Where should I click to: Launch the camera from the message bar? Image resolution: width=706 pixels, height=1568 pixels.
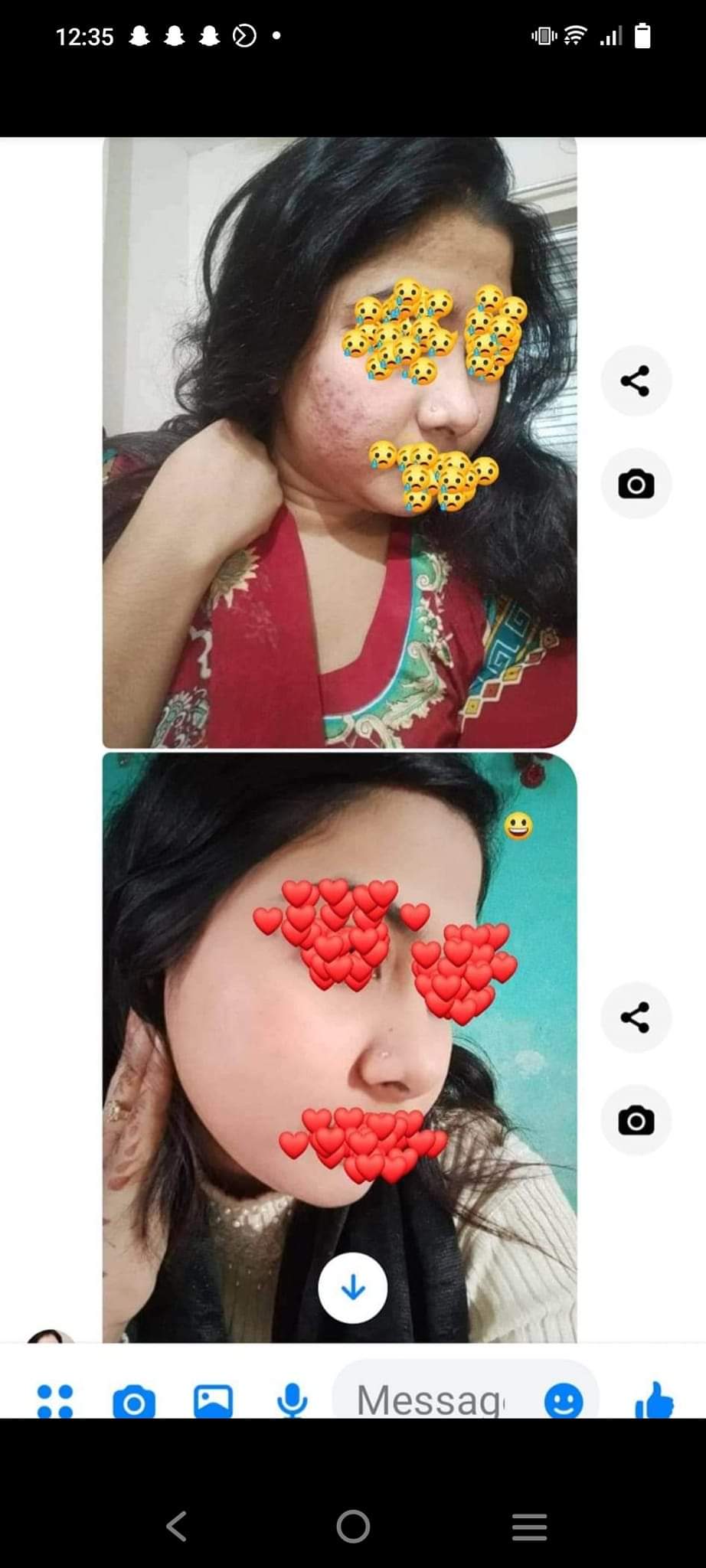(x=134, y=1403)
